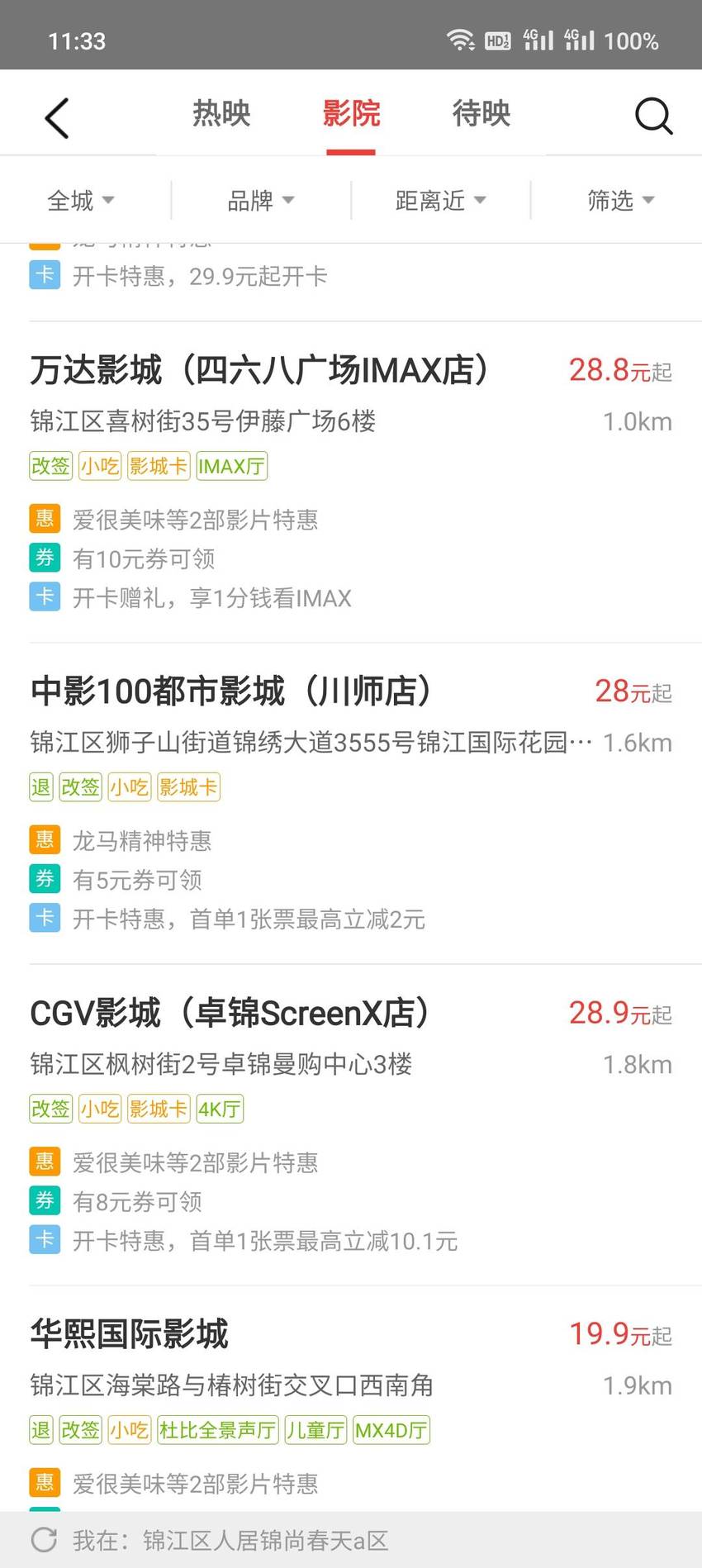Refresh my location at the bottom bar
The width and height of the screenshot is (702, 1568).
(44, 1540)
